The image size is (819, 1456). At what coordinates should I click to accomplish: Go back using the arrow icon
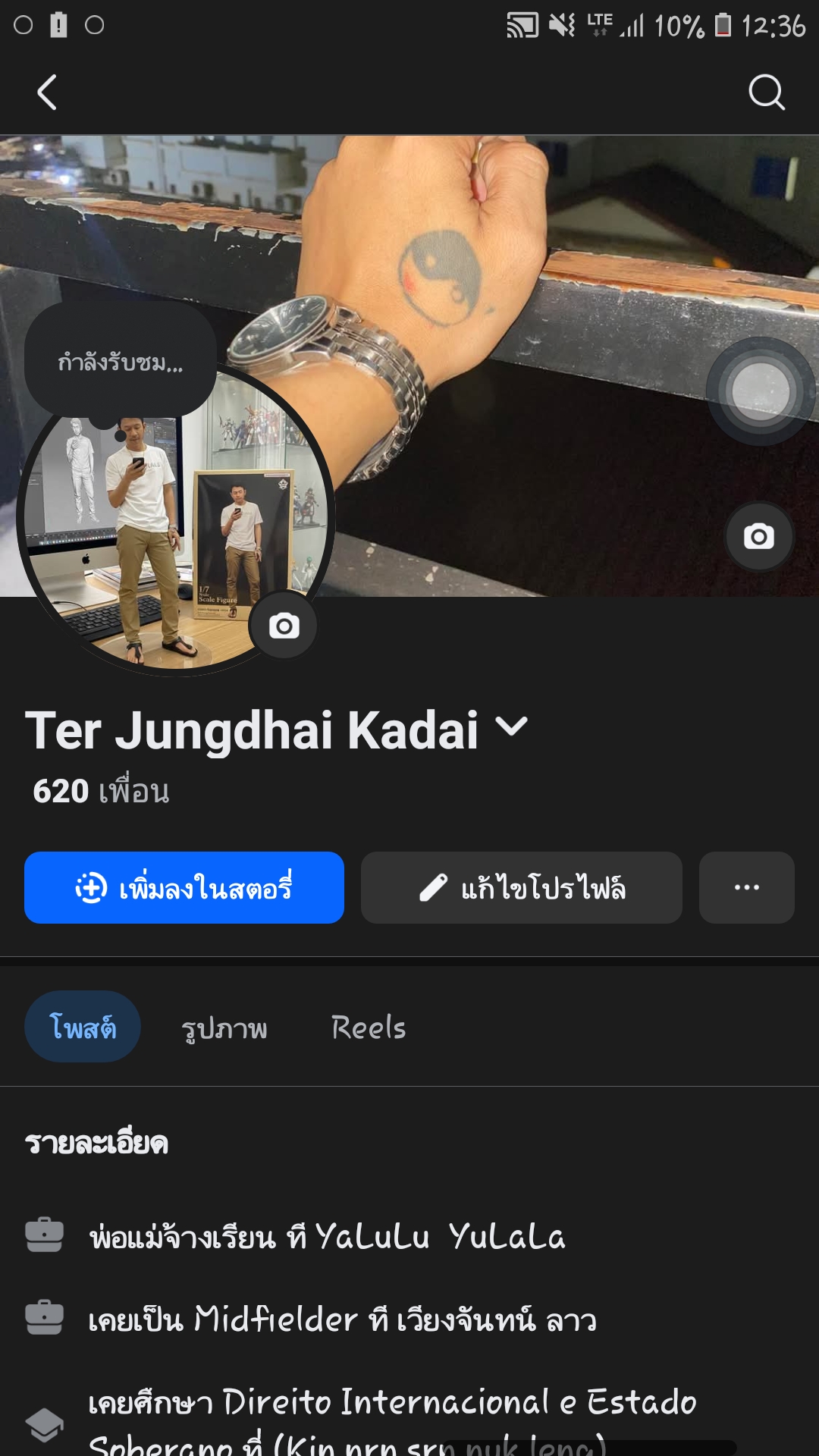coord(47,93)
